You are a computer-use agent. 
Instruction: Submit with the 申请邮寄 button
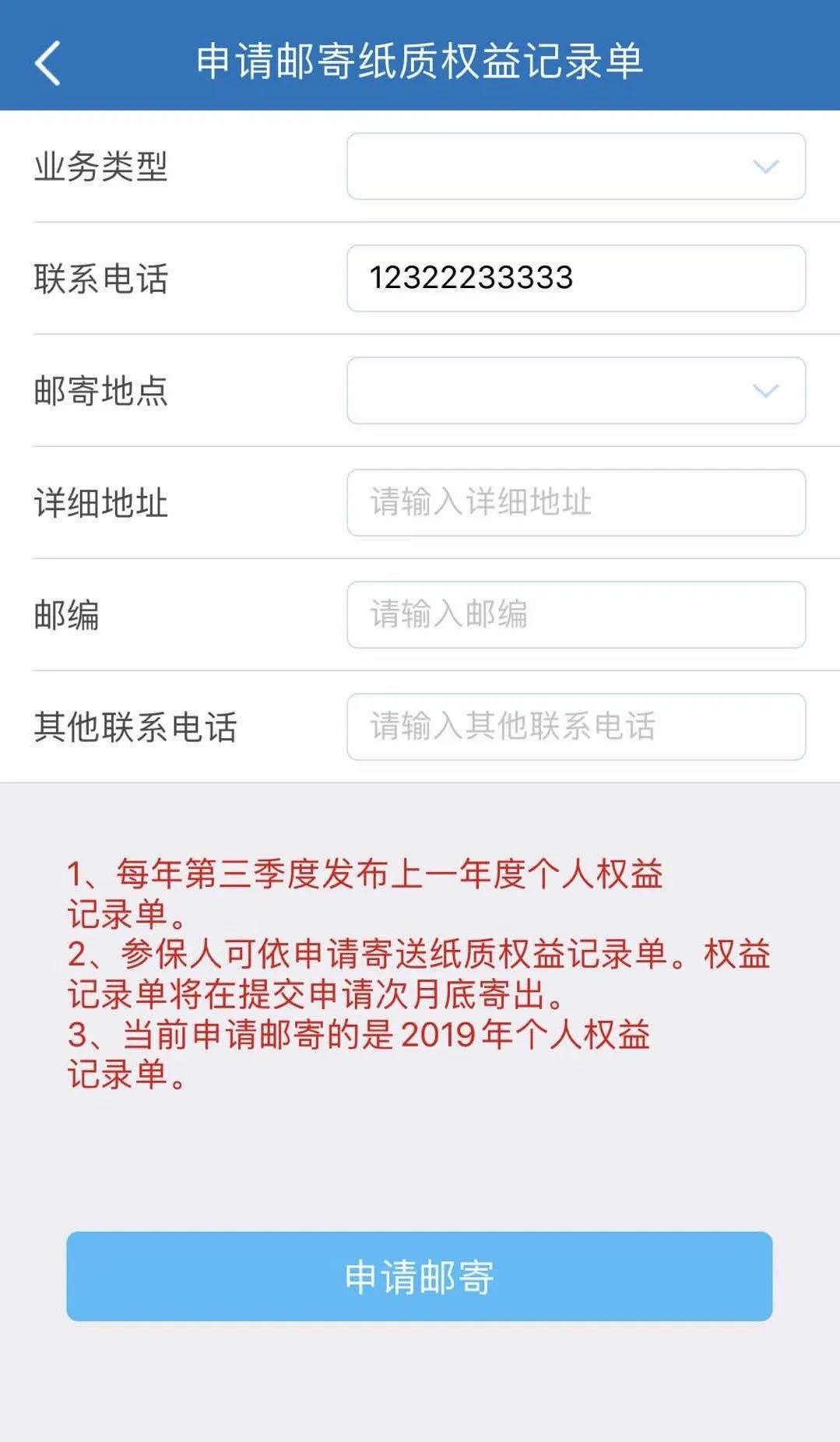419,1276
